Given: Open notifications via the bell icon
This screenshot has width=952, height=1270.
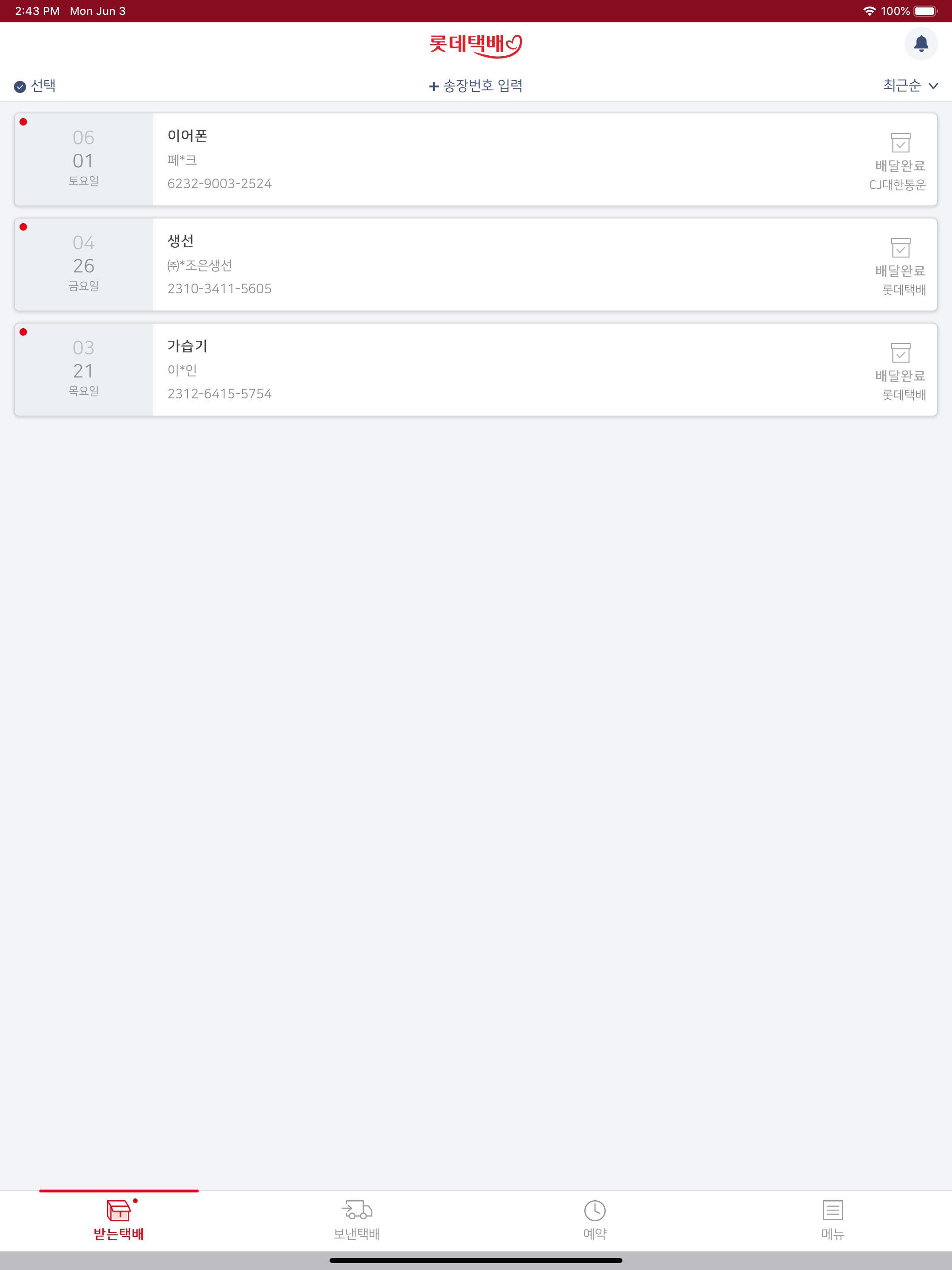Looking at the screenshot, I should tap(921, 44).
